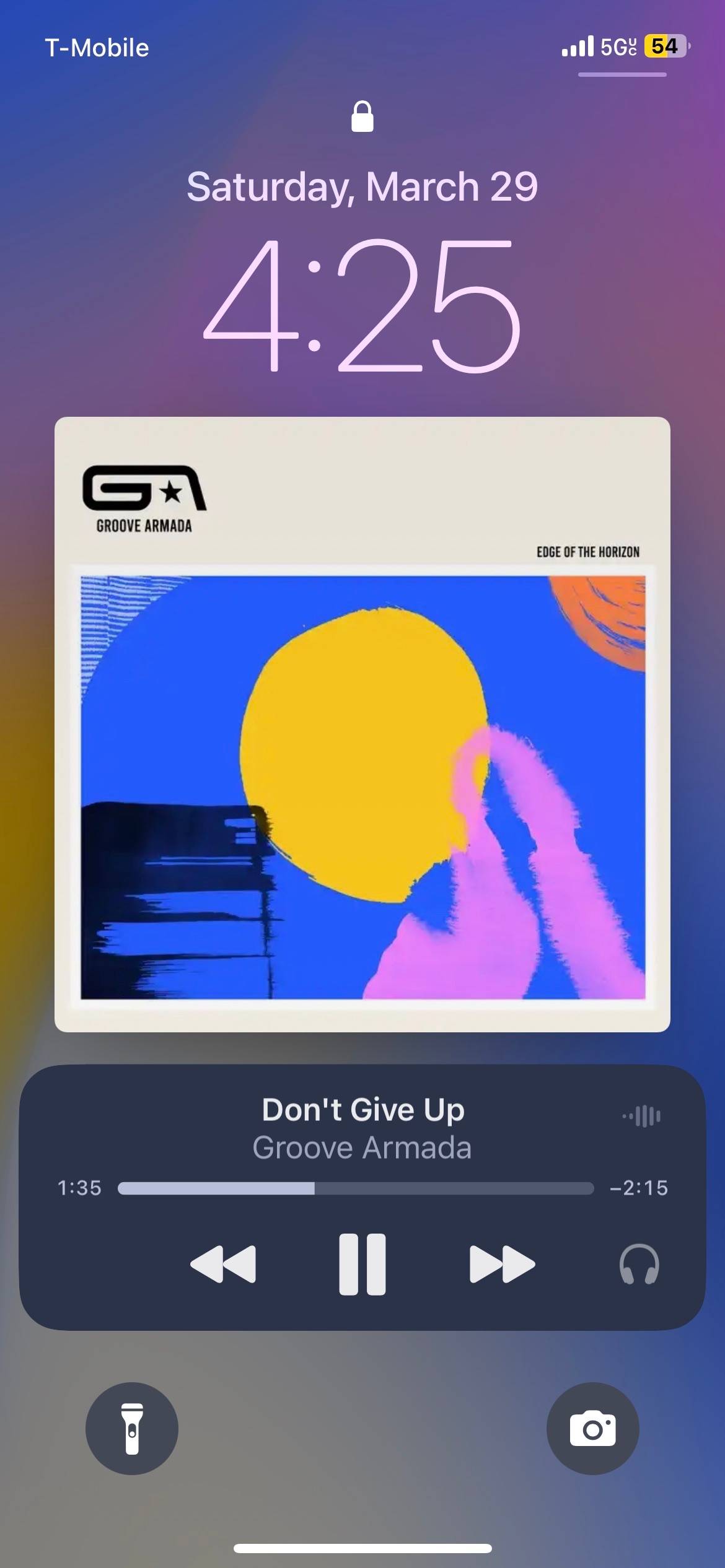725x1568 pixels.
Task: Turn on the flashlight
Action: [132, 1429]
